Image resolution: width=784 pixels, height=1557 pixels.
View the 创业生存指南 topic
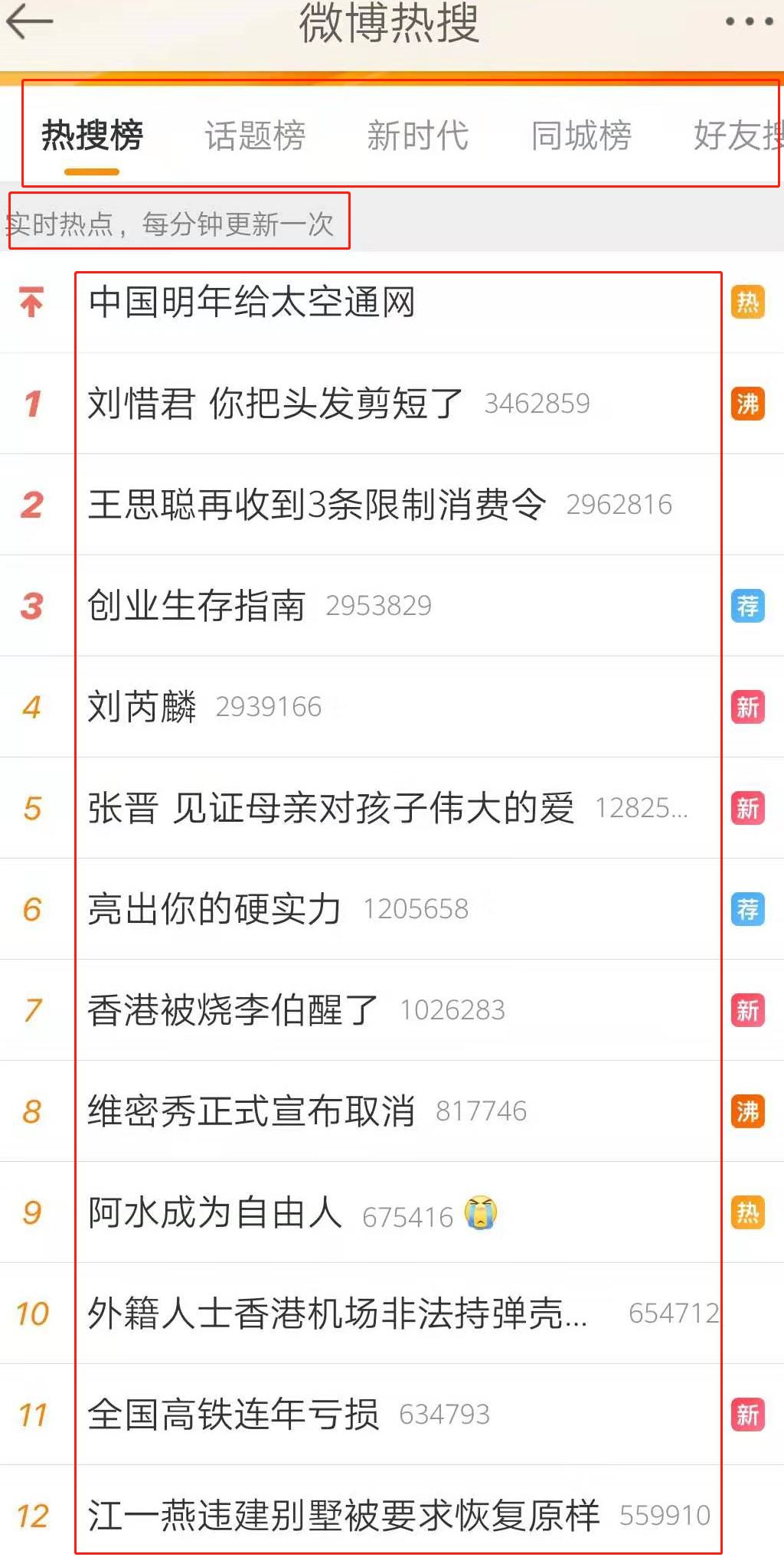point(197,605)
